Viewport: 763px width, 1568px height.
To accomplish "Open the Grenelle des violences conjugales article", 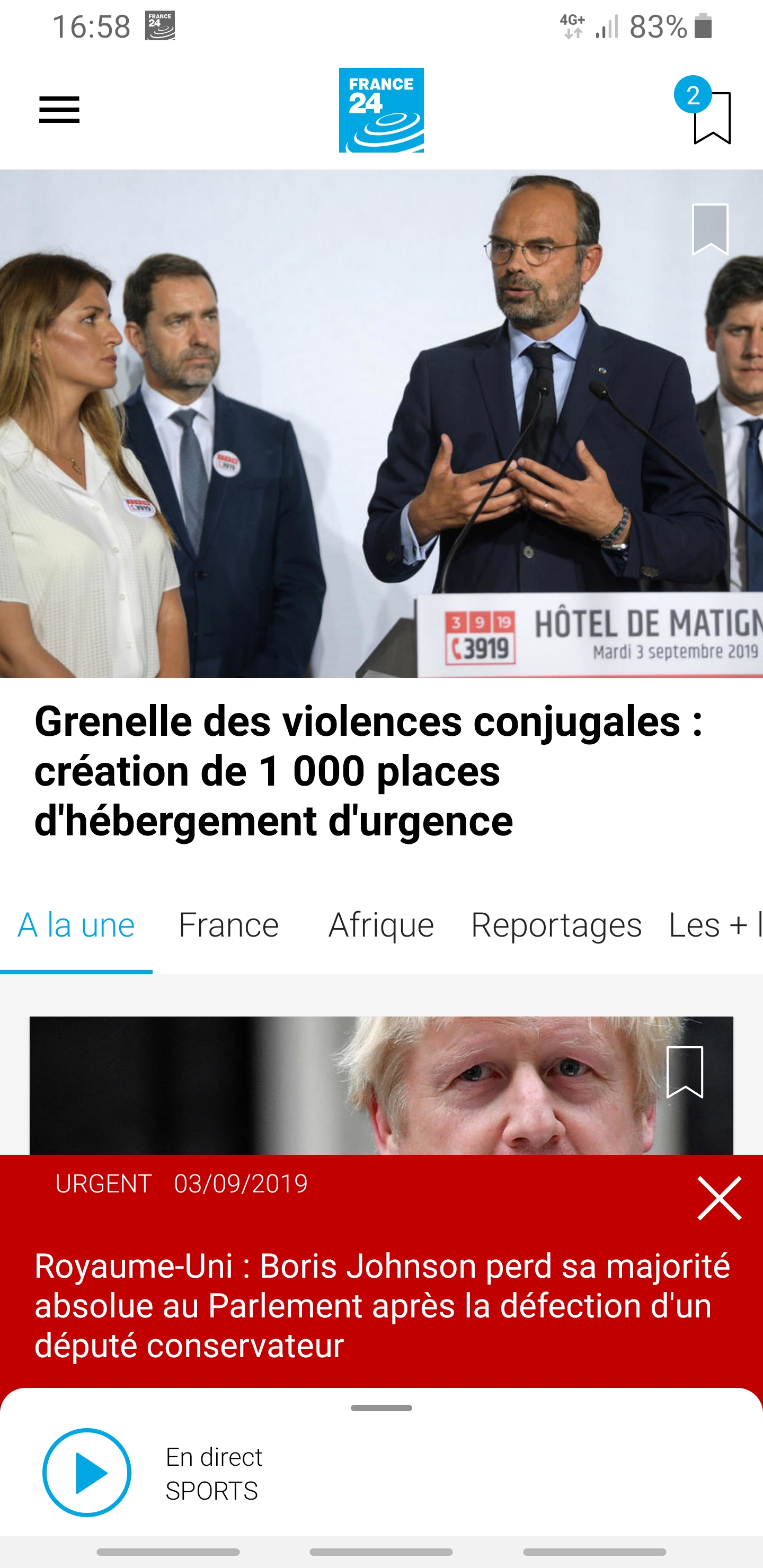I will tap(368, 771).
